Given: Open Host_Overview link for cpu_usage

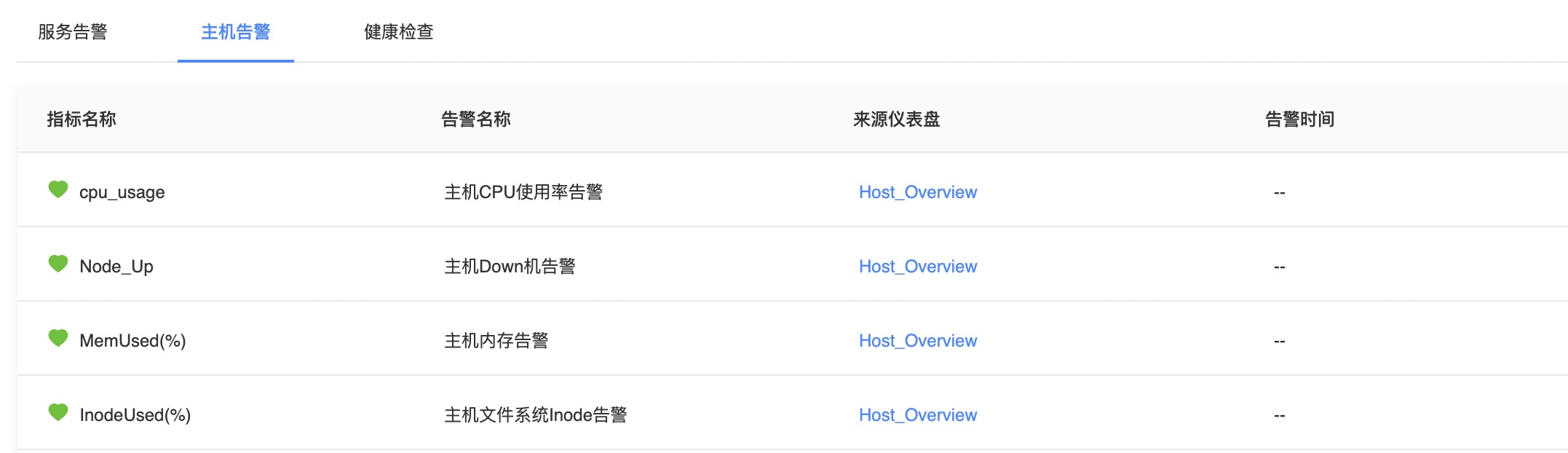Looking at the screenshot, I should 917,192.
